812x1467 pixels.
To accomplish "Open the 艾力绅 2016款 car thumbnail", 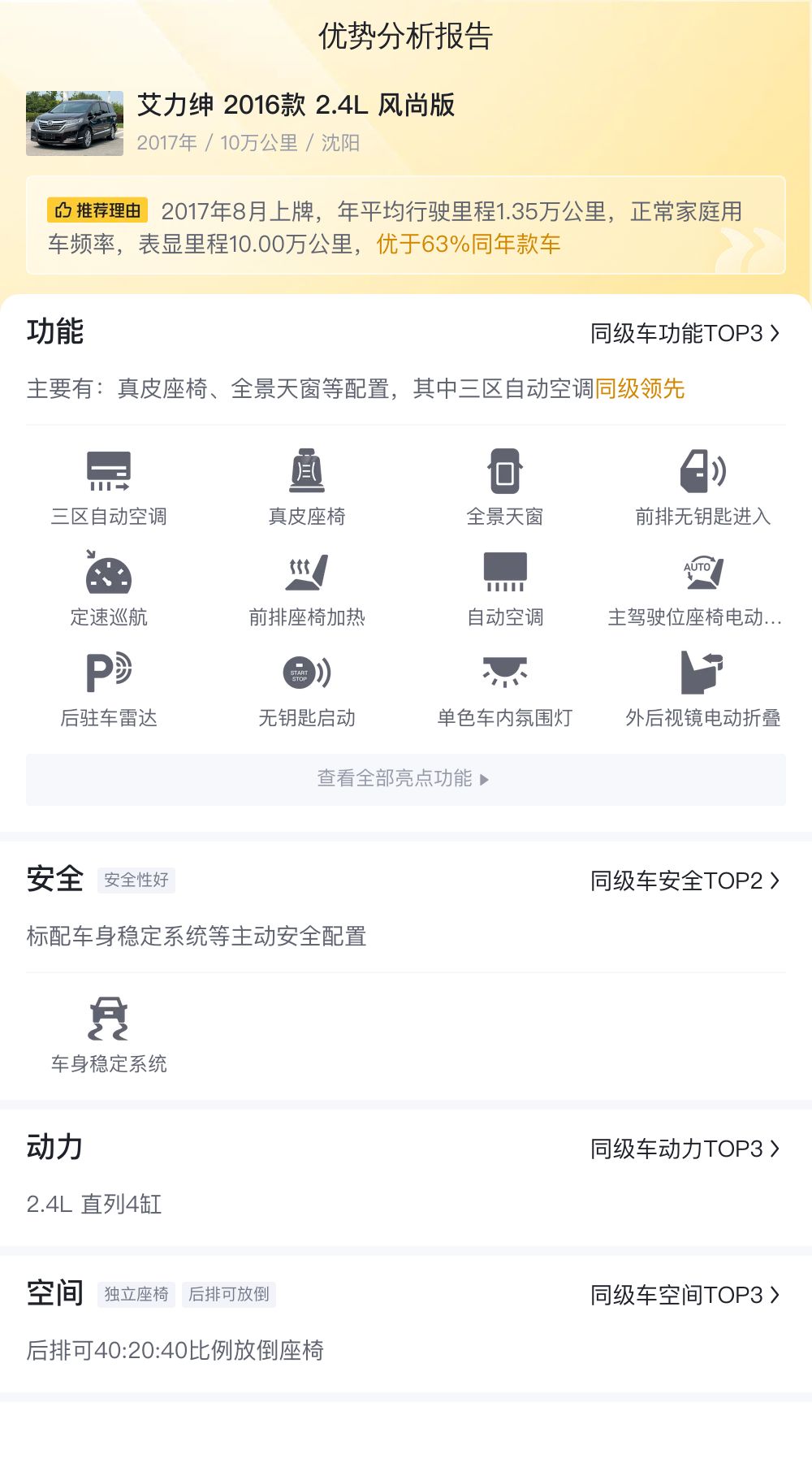I will (75, 123).
